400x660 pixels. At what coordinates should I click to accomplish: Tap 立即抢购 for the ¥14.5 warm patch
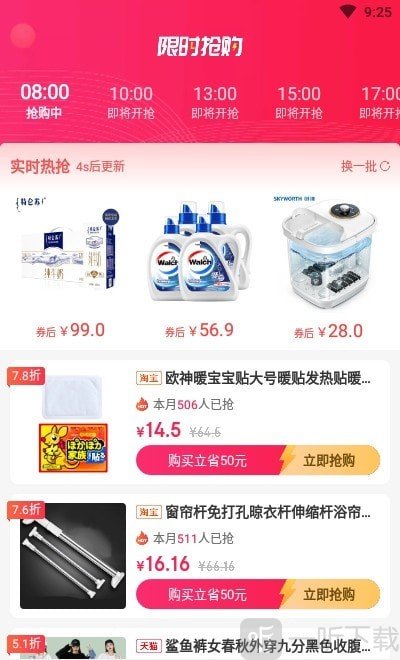[x=329, y=460]
